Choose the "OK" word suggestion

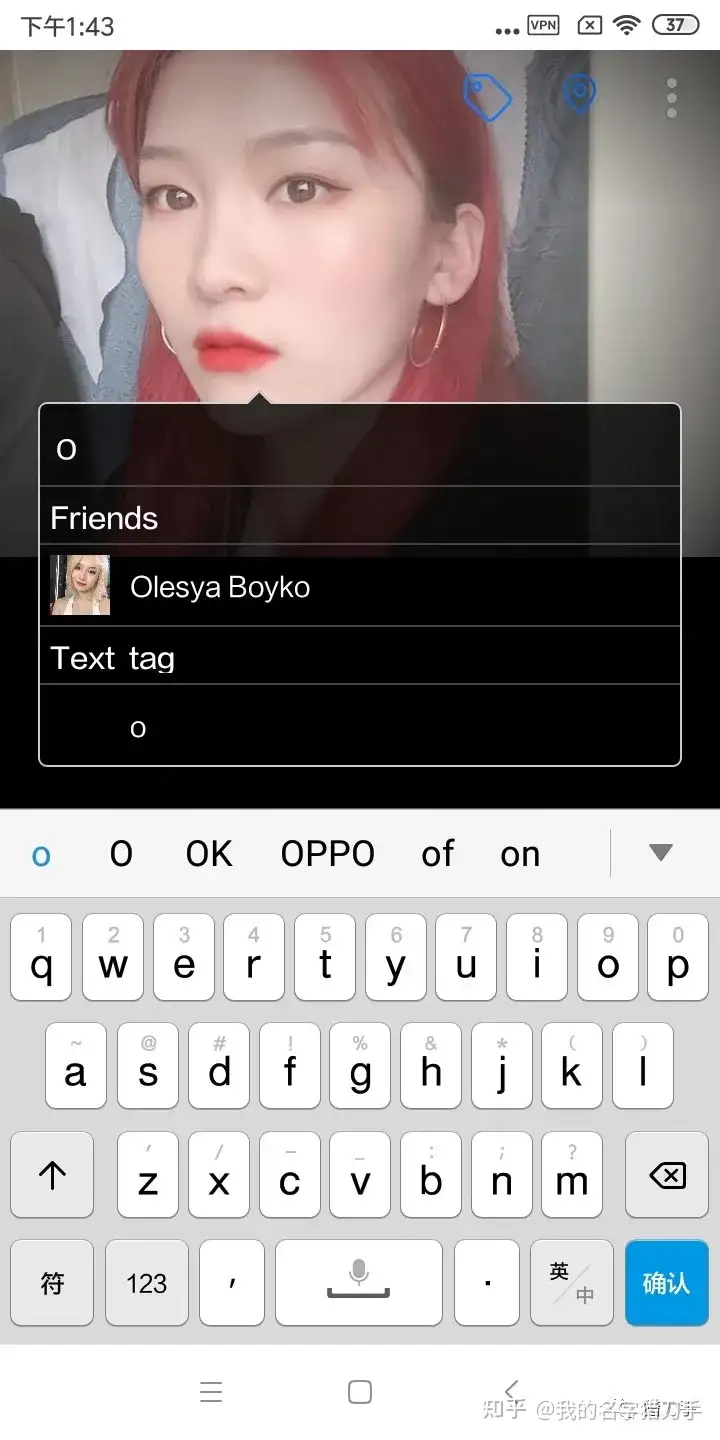pyautogui.click(x=209, y=854)
